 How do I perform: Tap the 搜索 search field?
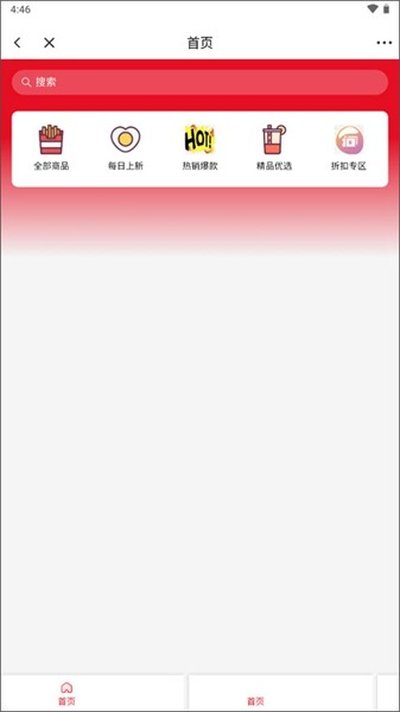click(x=200, y=82)
